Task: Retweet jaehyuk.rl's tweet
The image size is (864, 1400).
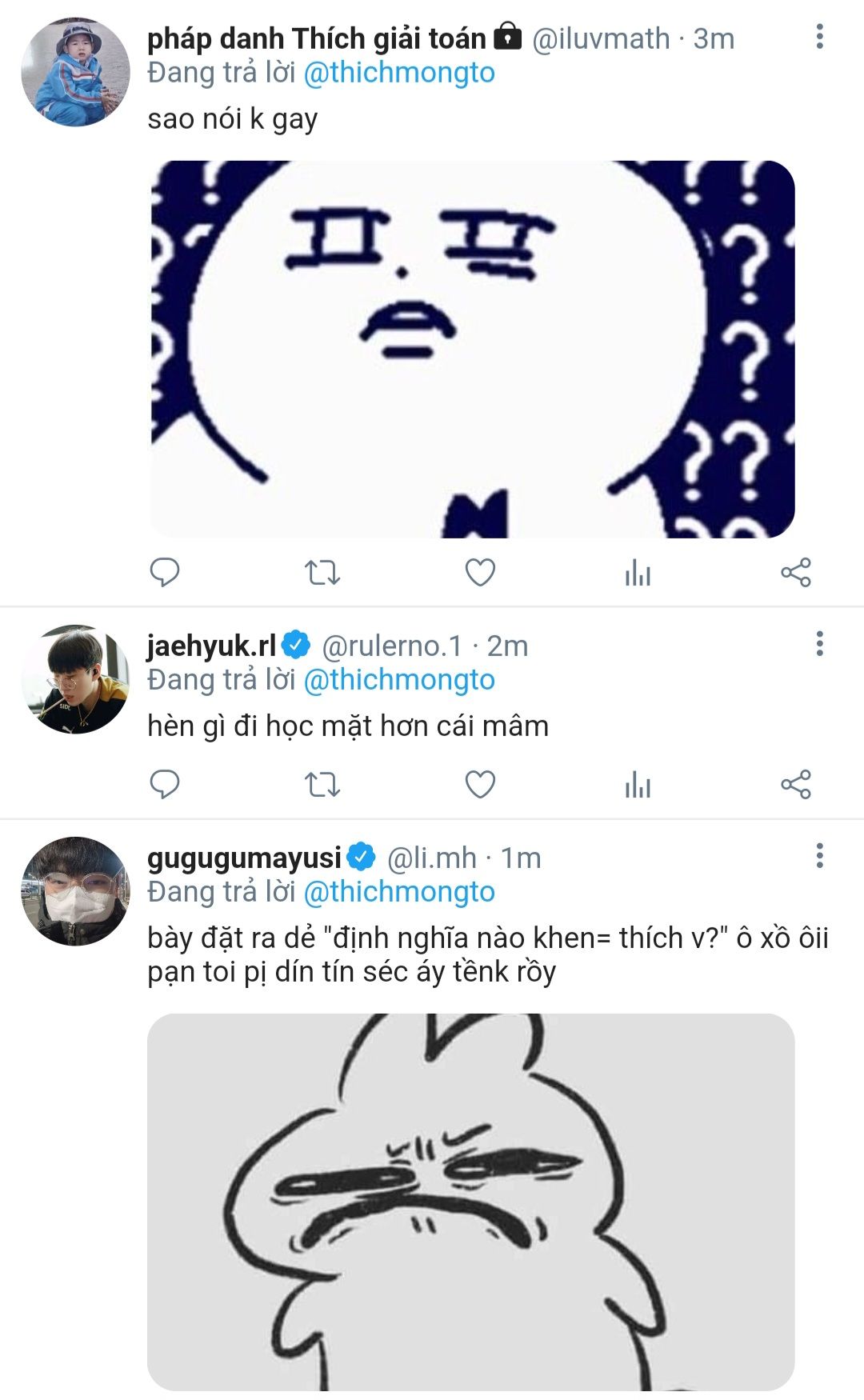Action: tap(322, 784)
